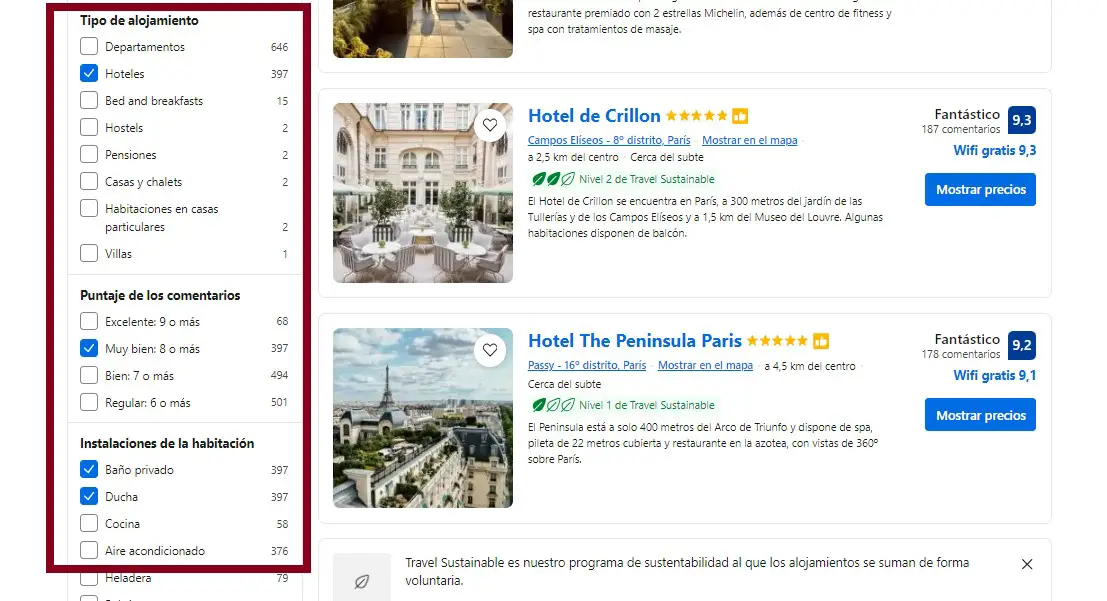
Task: Check the Bed and breakfasts filter
Action: pos(89,100)
